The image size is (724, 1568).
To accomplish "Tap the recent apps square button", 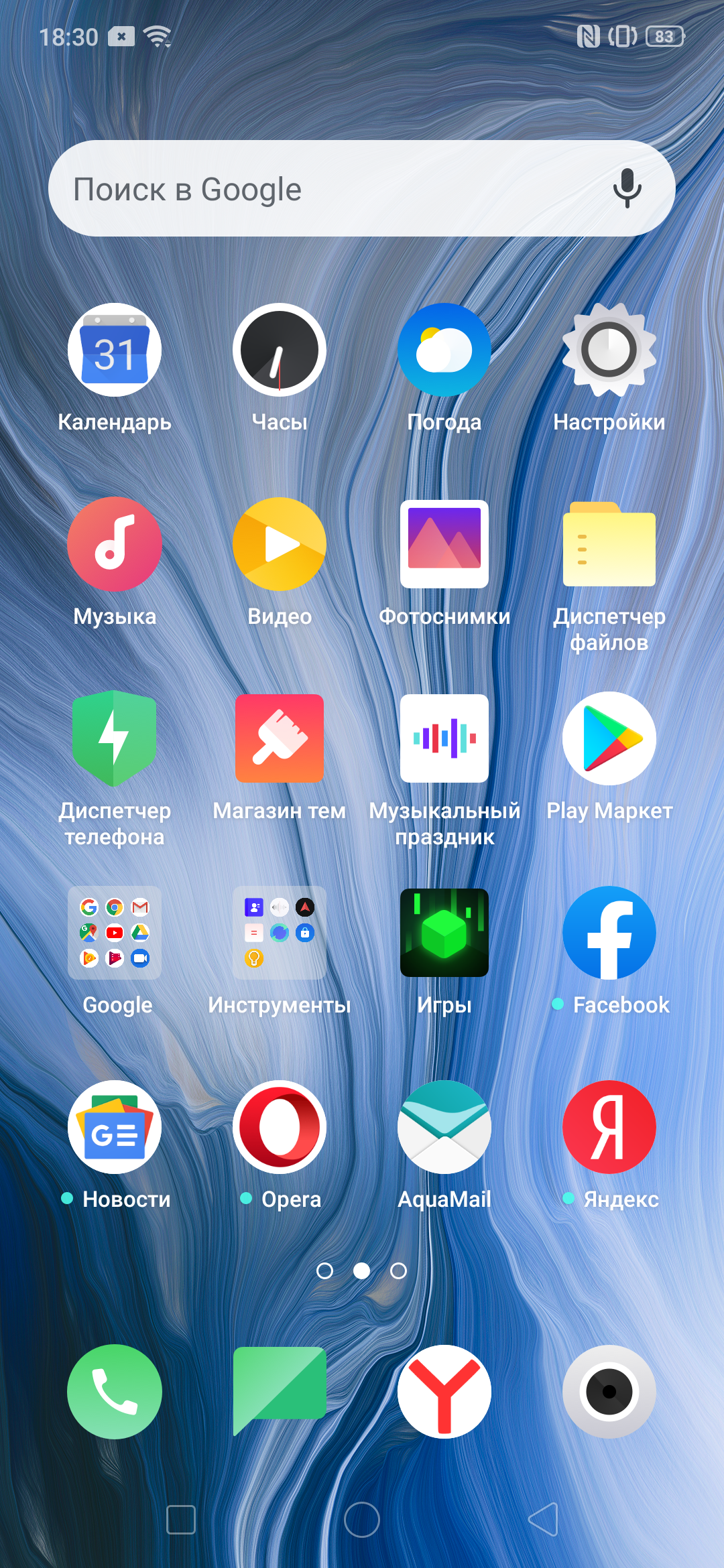I will [x=181, y=1520].
